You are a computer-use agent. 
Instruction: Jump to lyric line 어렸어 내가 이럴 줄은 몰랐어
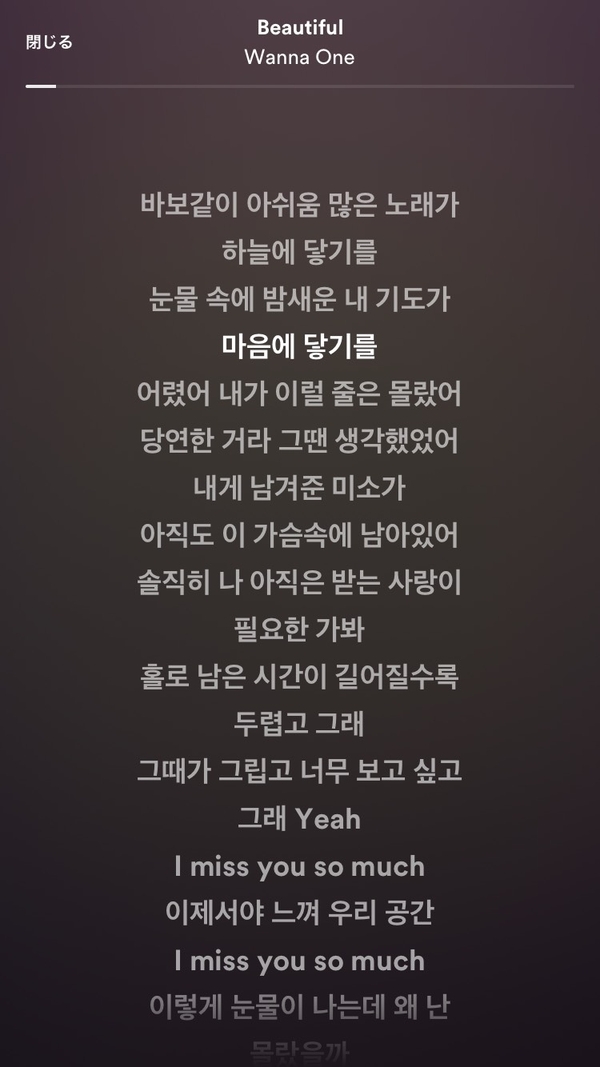click(299, 393)
